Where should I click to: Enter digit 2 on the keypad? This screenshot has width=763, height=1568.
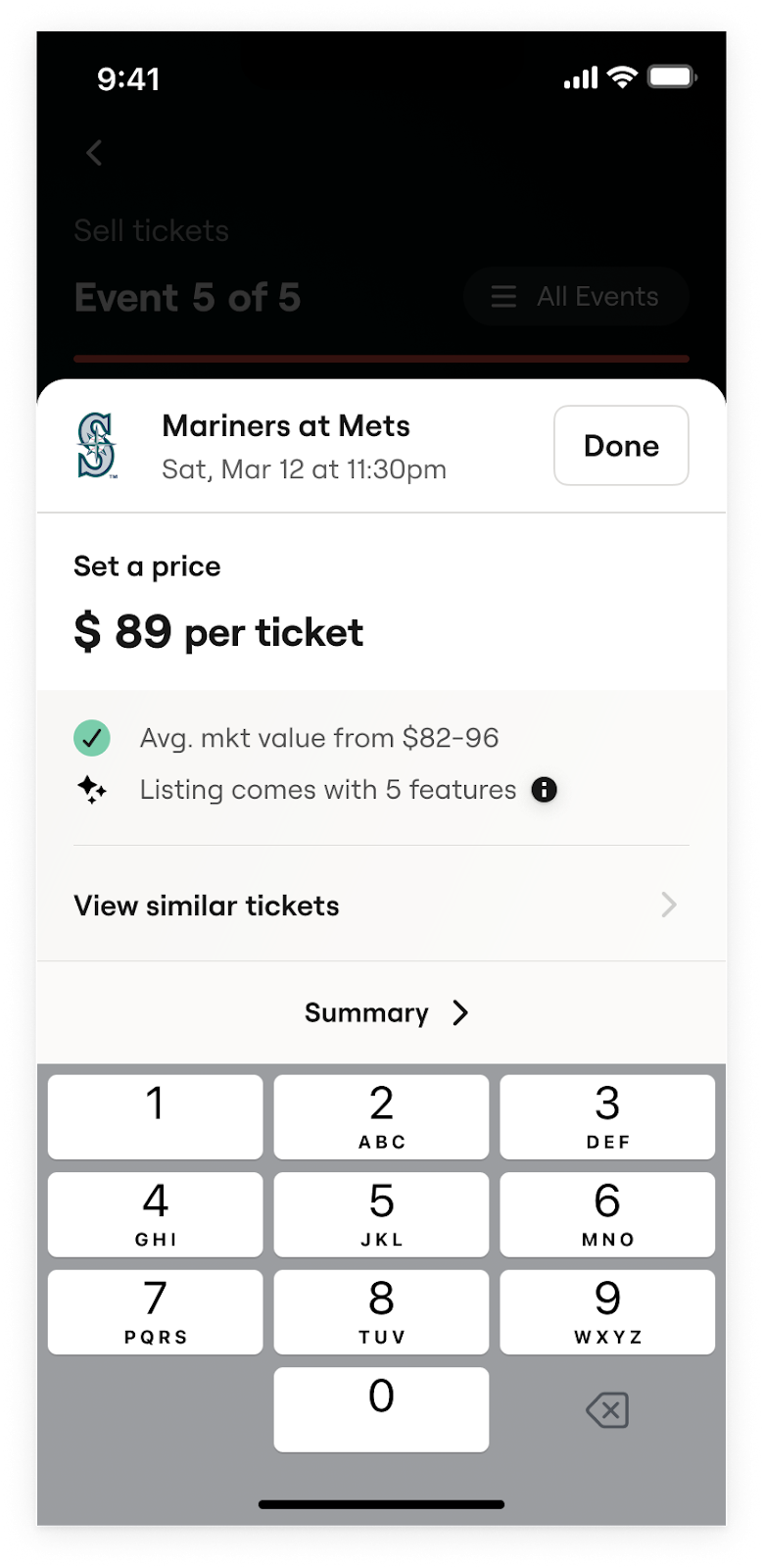coord(381,1116)
